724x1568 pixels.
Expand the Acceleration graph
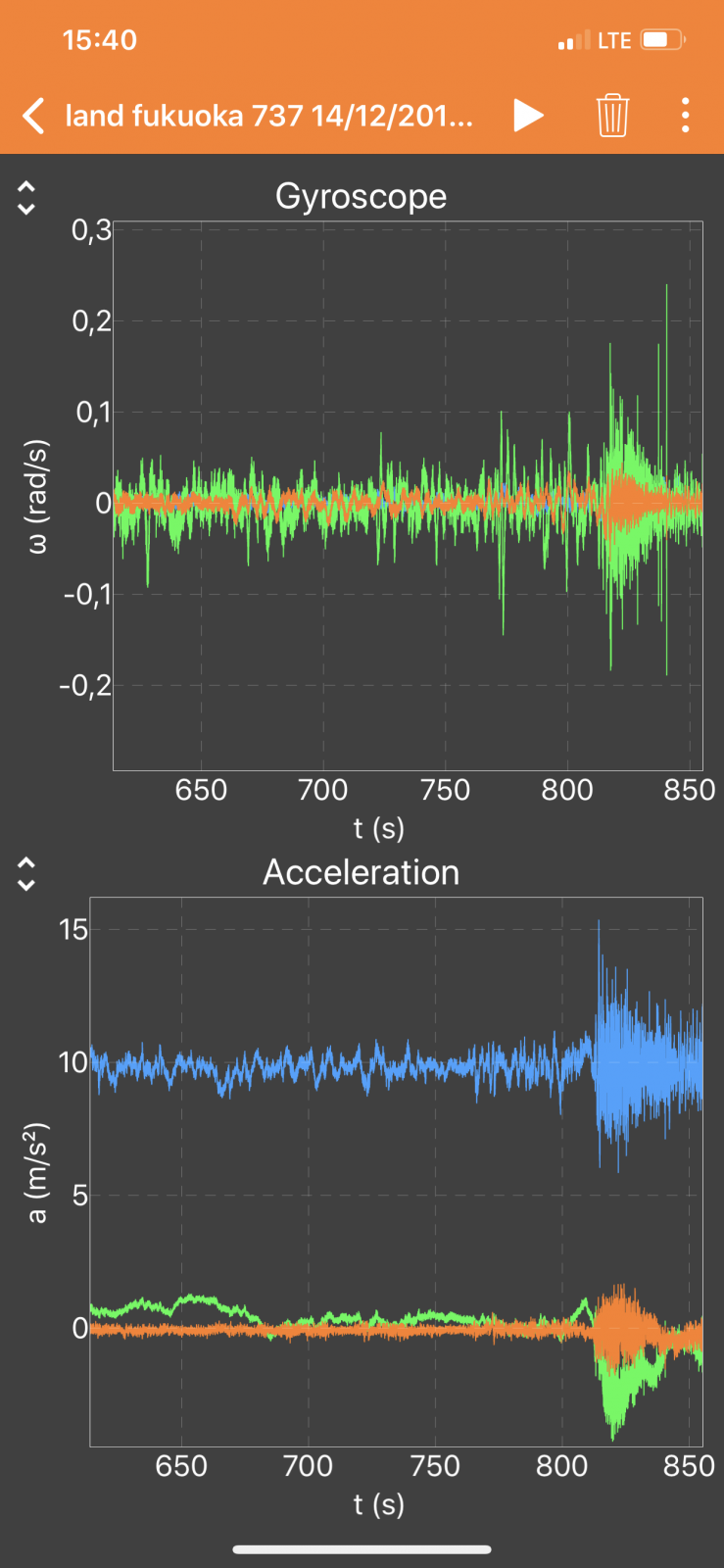click(x=26, y=873)
